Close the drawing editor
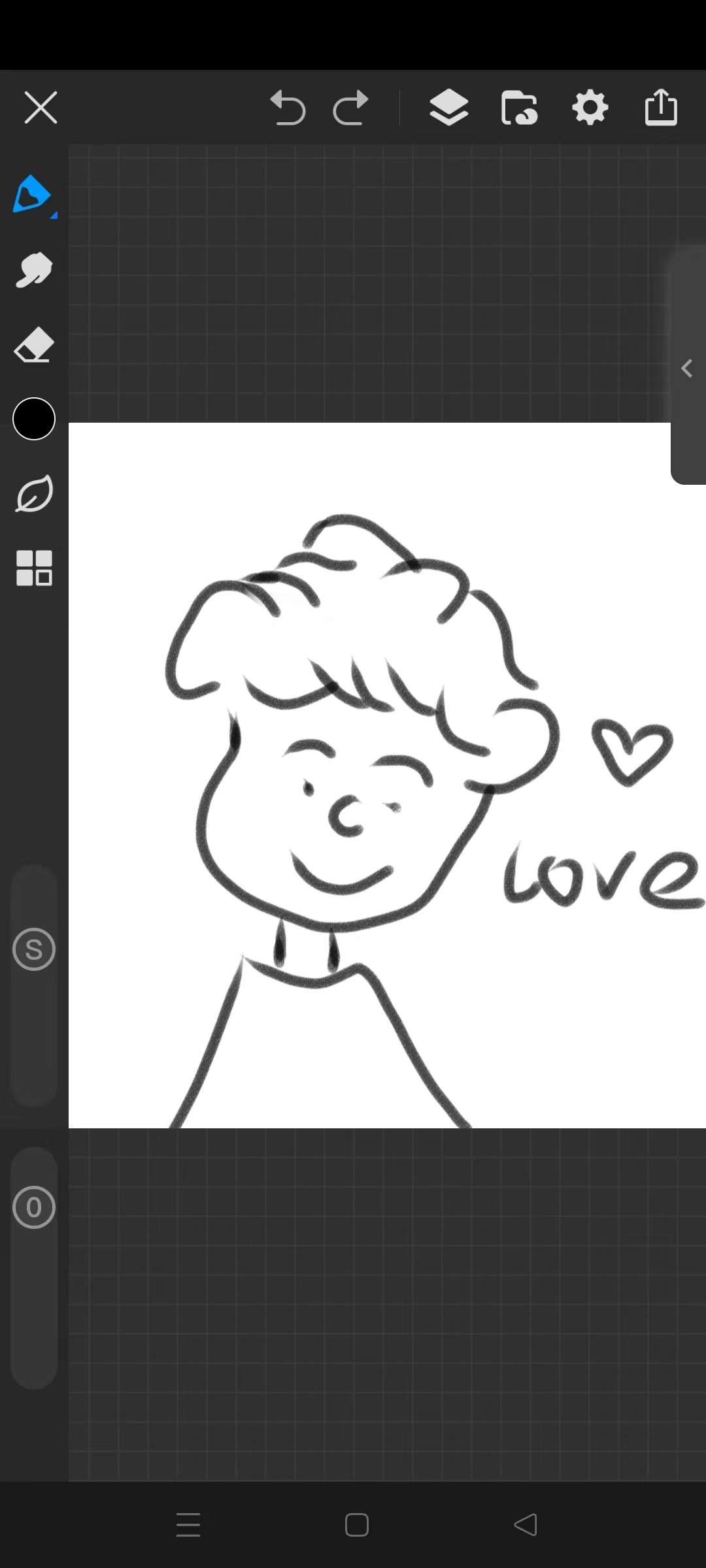Viewport: 706px width, 1568px height. pyautogui.click(x=41, y=107)
